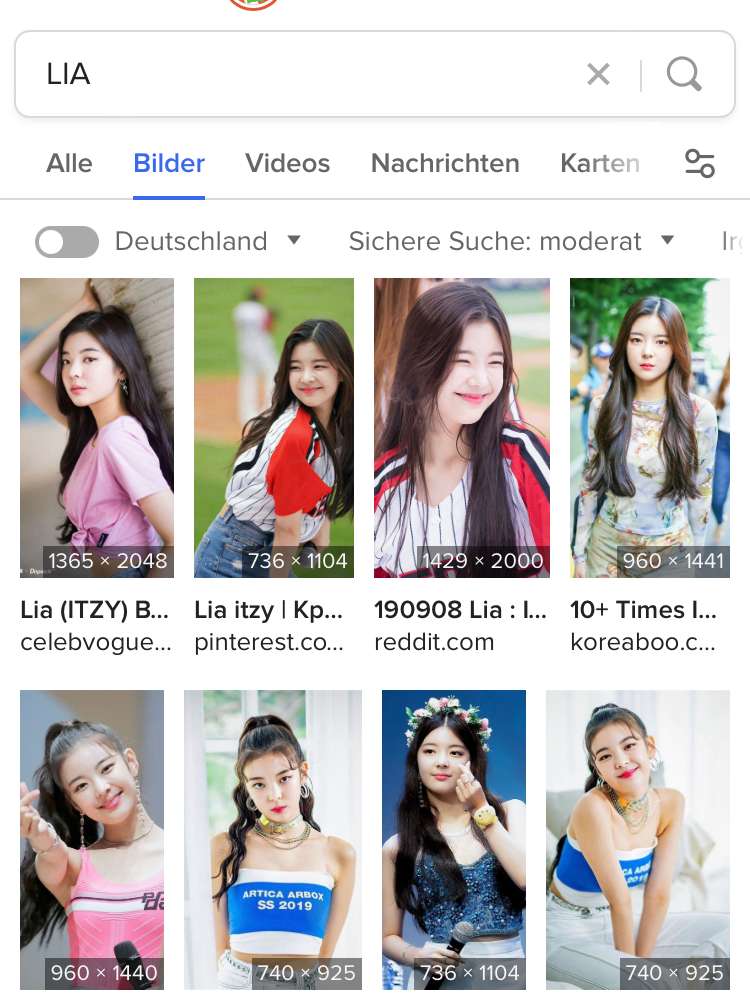Tap the search field containing LIA
This screenshot has height=1007, width=750.
[300, 74]
